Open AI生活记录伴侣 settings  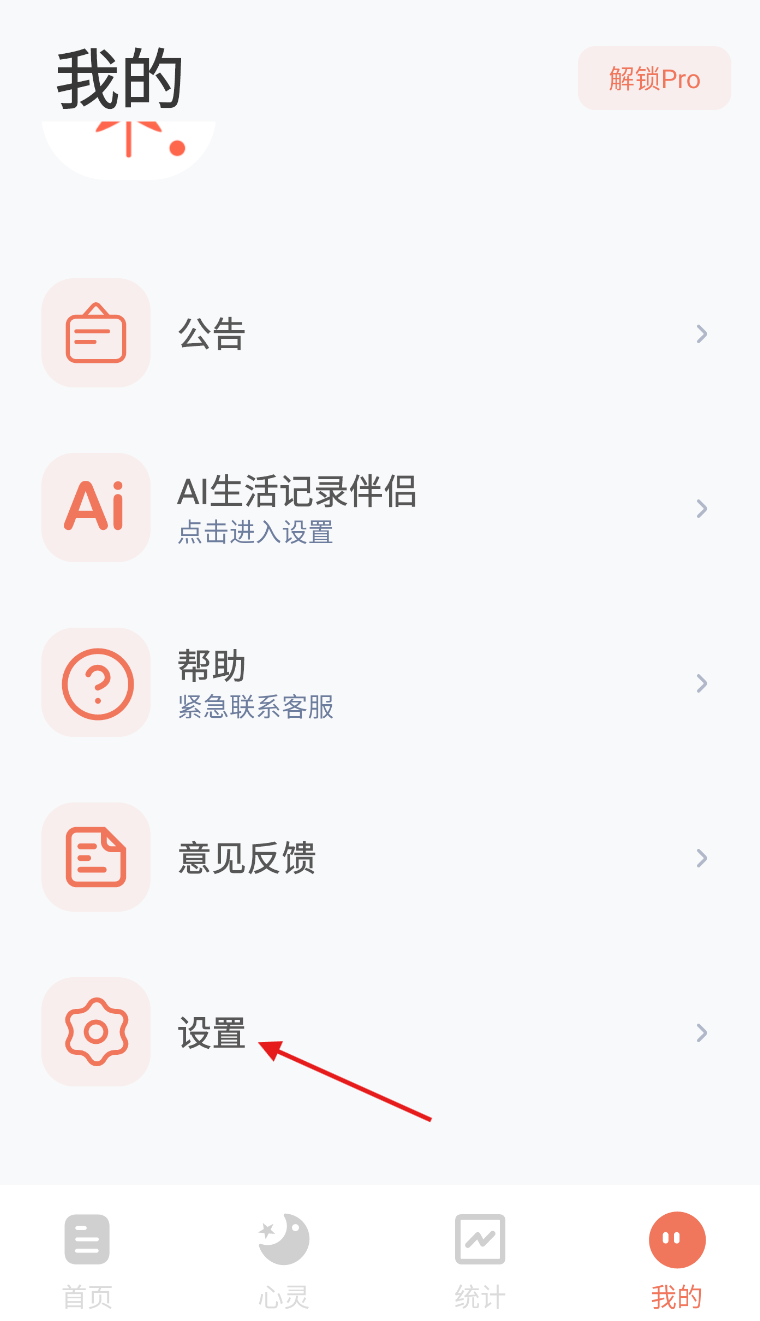(x=380, y=508)
